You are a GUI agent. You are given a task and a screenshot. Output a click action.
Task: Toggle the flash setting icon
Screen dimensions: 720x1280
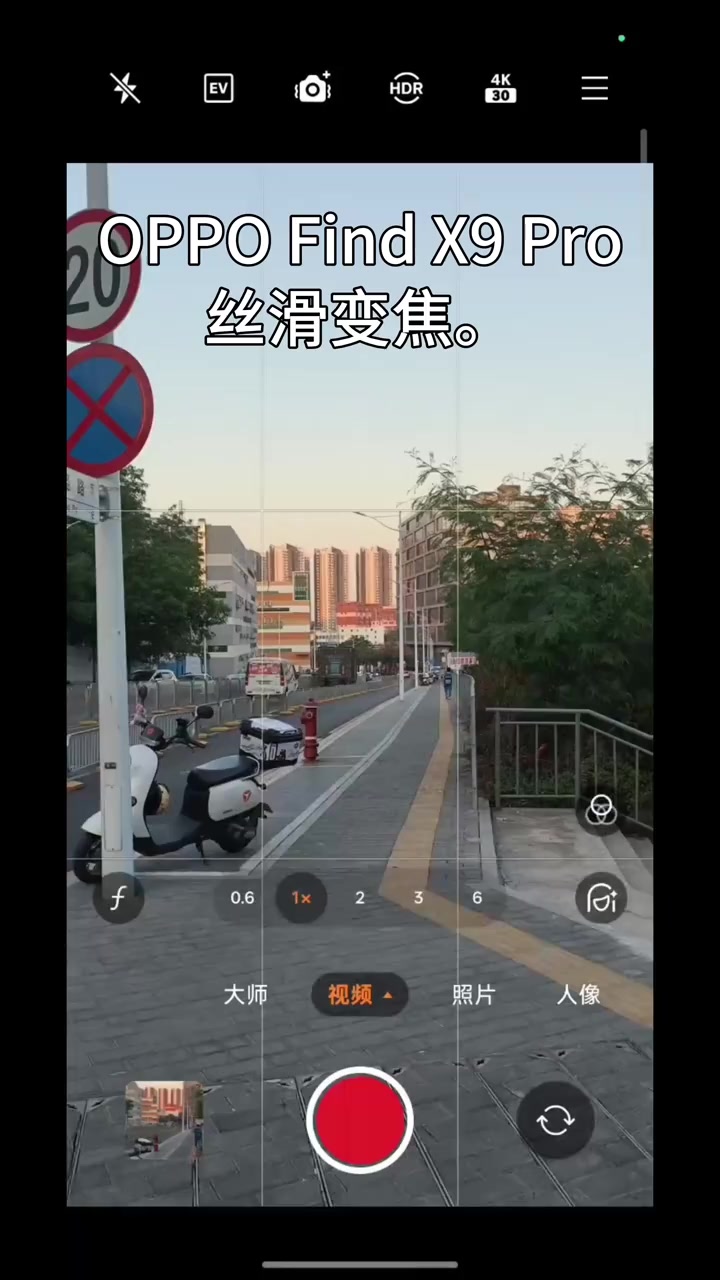[125, 89]
